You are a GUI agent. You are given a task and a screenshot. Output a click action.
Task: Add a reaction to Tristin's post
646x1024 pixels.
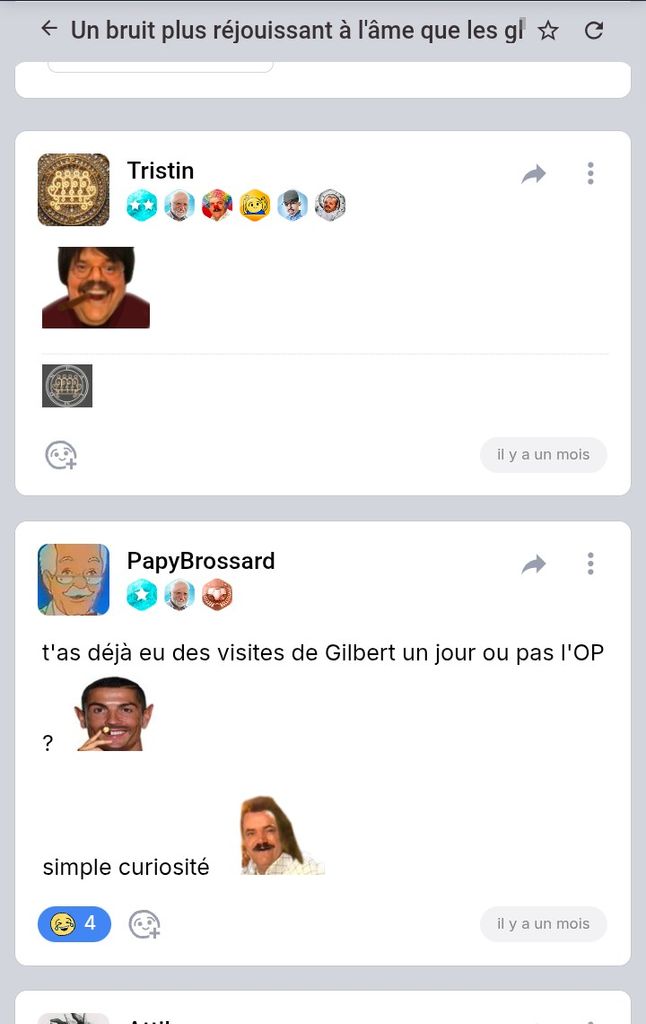(x=61, y=455)
